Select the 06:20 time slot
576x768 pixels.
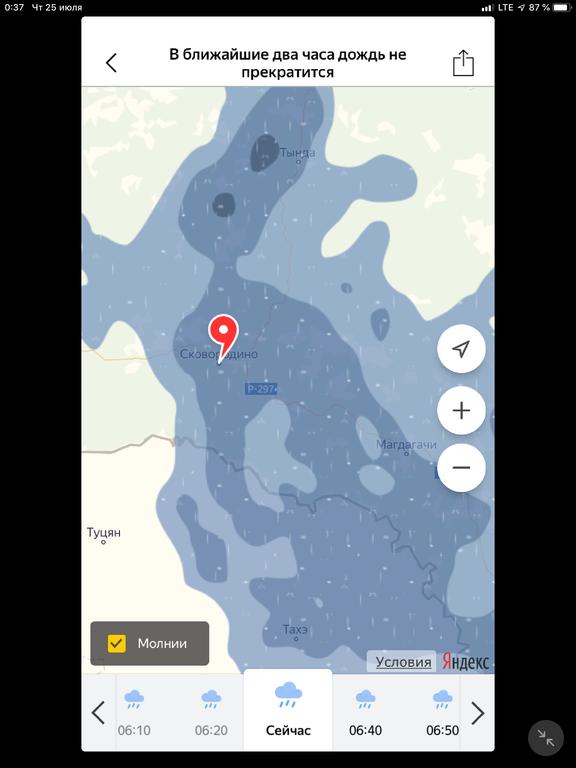211,713
